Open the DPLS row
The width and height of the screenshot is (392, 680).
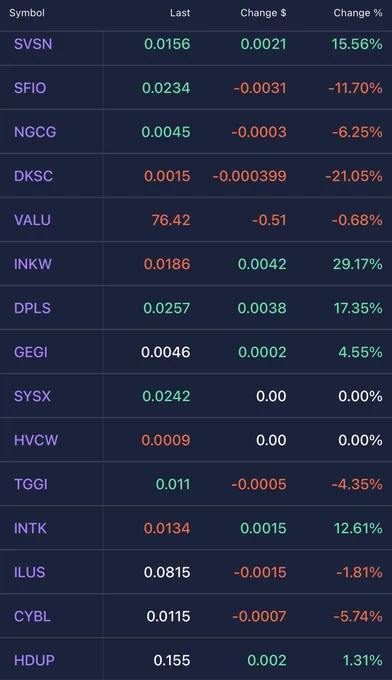pos(196,308)
